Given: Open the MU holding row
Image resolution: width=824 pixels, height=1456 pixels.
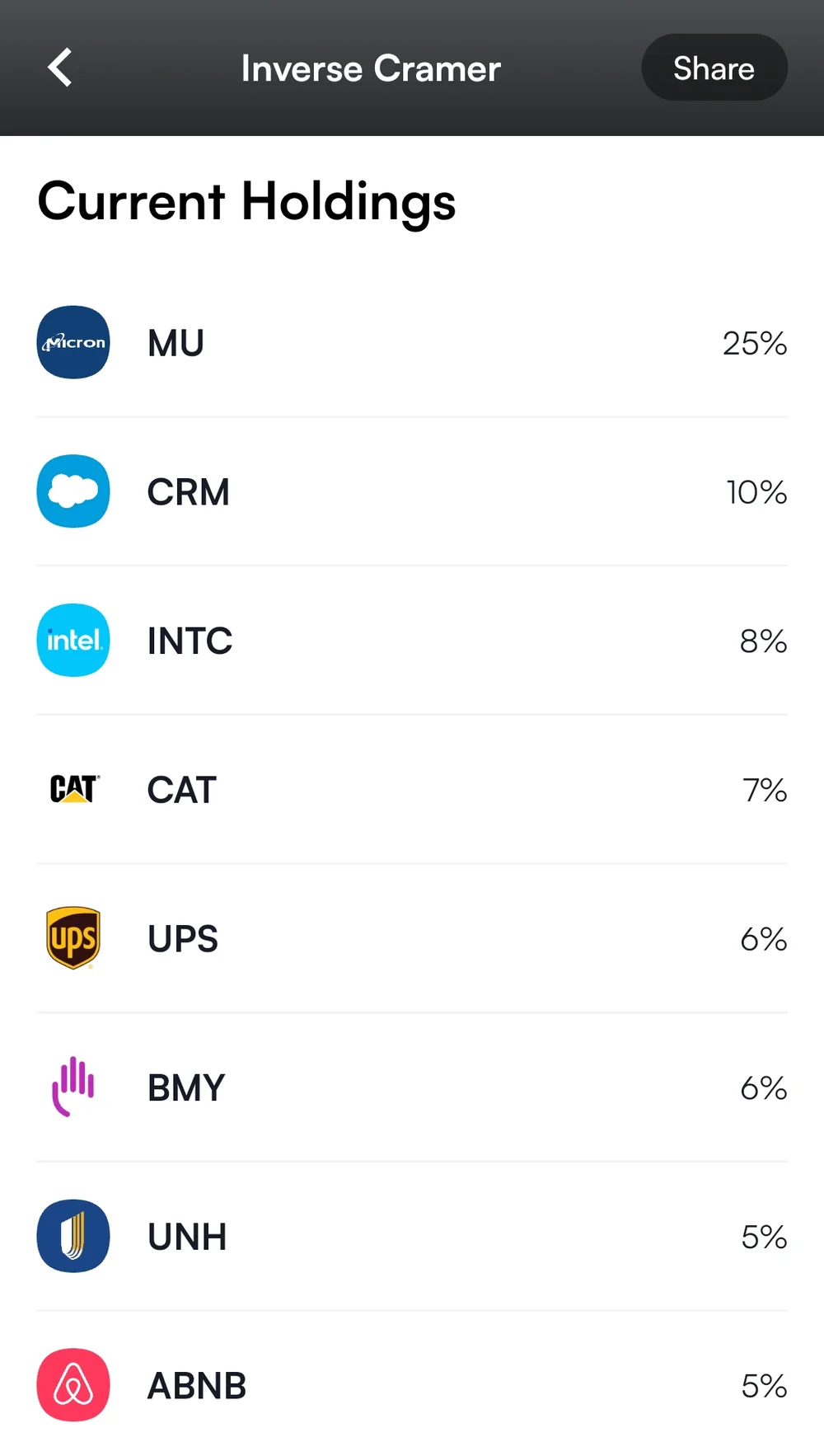Looking at the screenshot, I should click(x=175, y=343).
